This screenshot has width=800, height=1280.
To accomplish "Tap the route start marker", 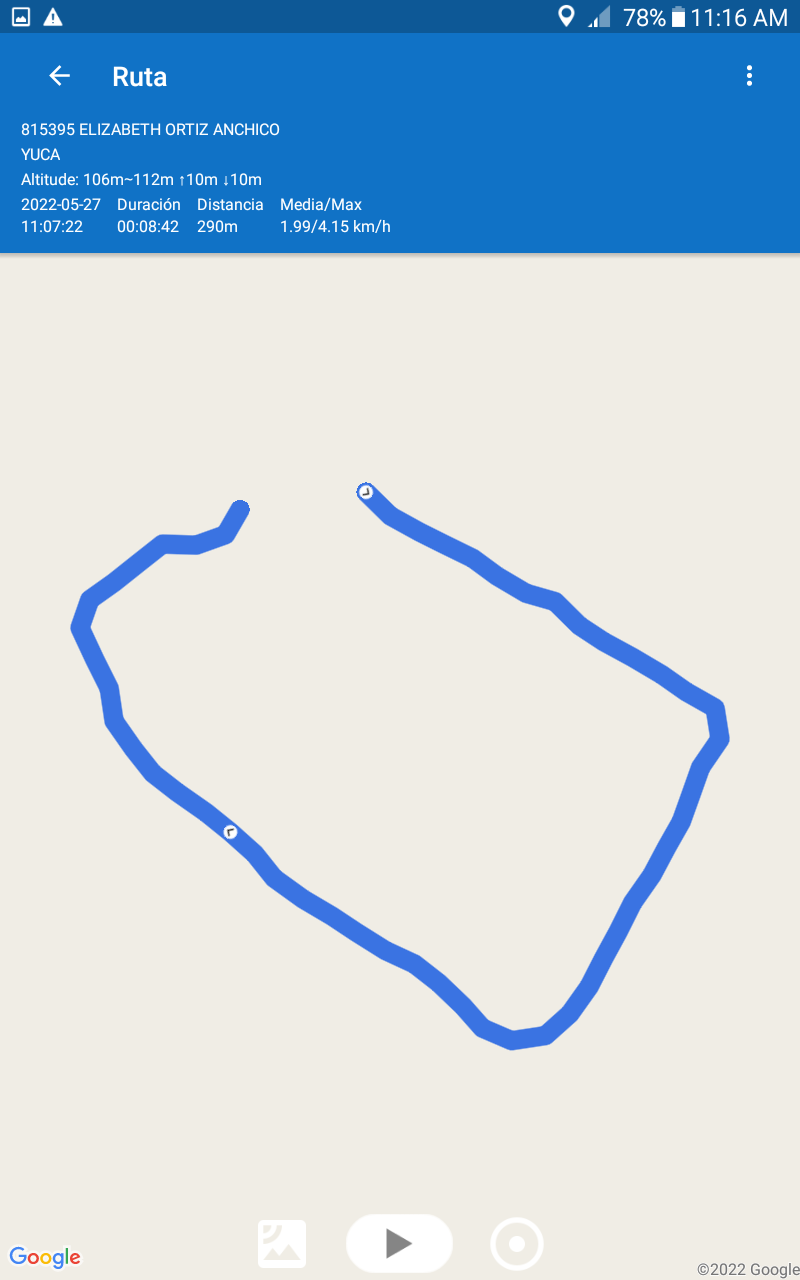I will (366, 492).
